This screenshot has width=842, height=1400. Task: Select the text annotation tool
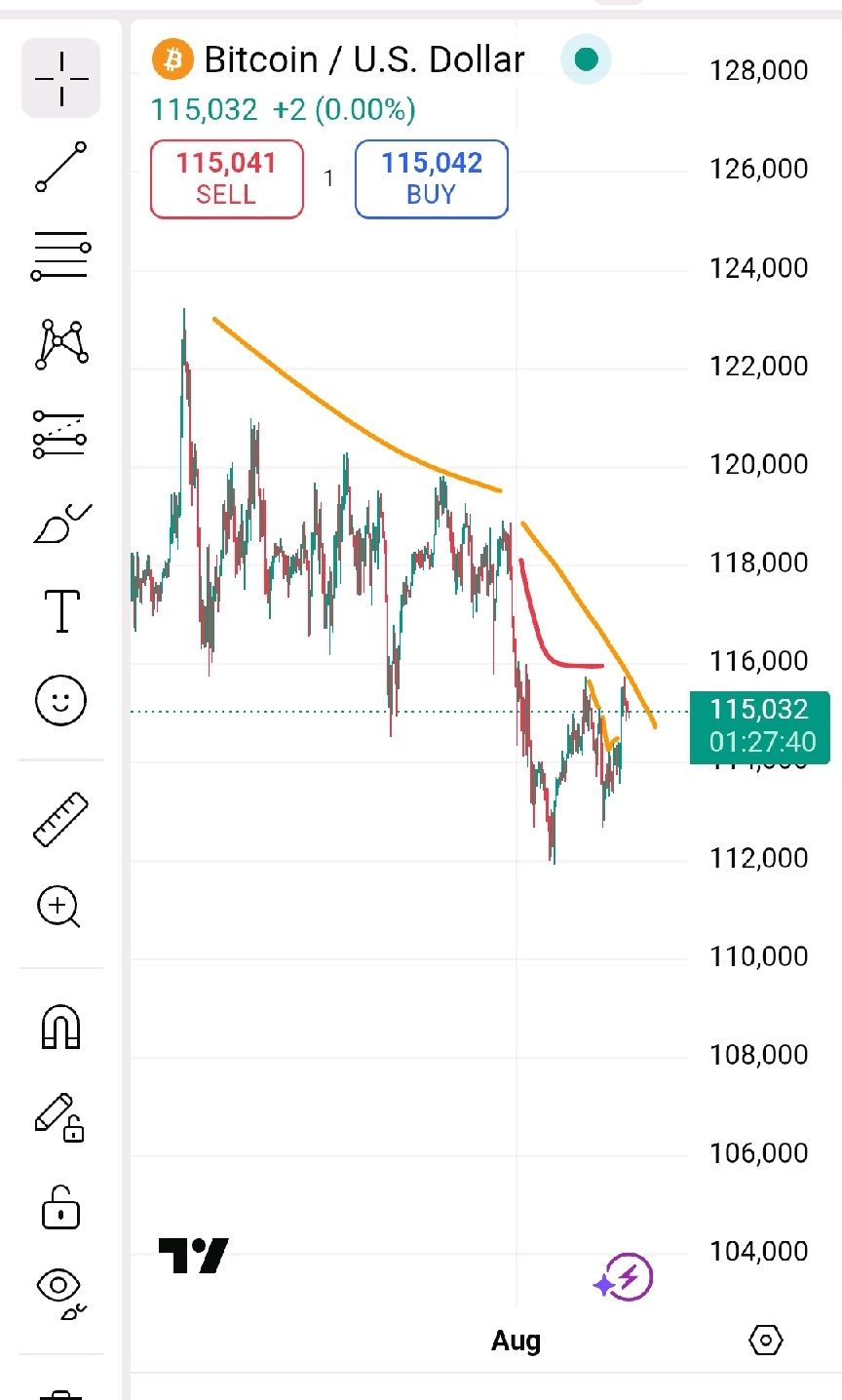62,611
